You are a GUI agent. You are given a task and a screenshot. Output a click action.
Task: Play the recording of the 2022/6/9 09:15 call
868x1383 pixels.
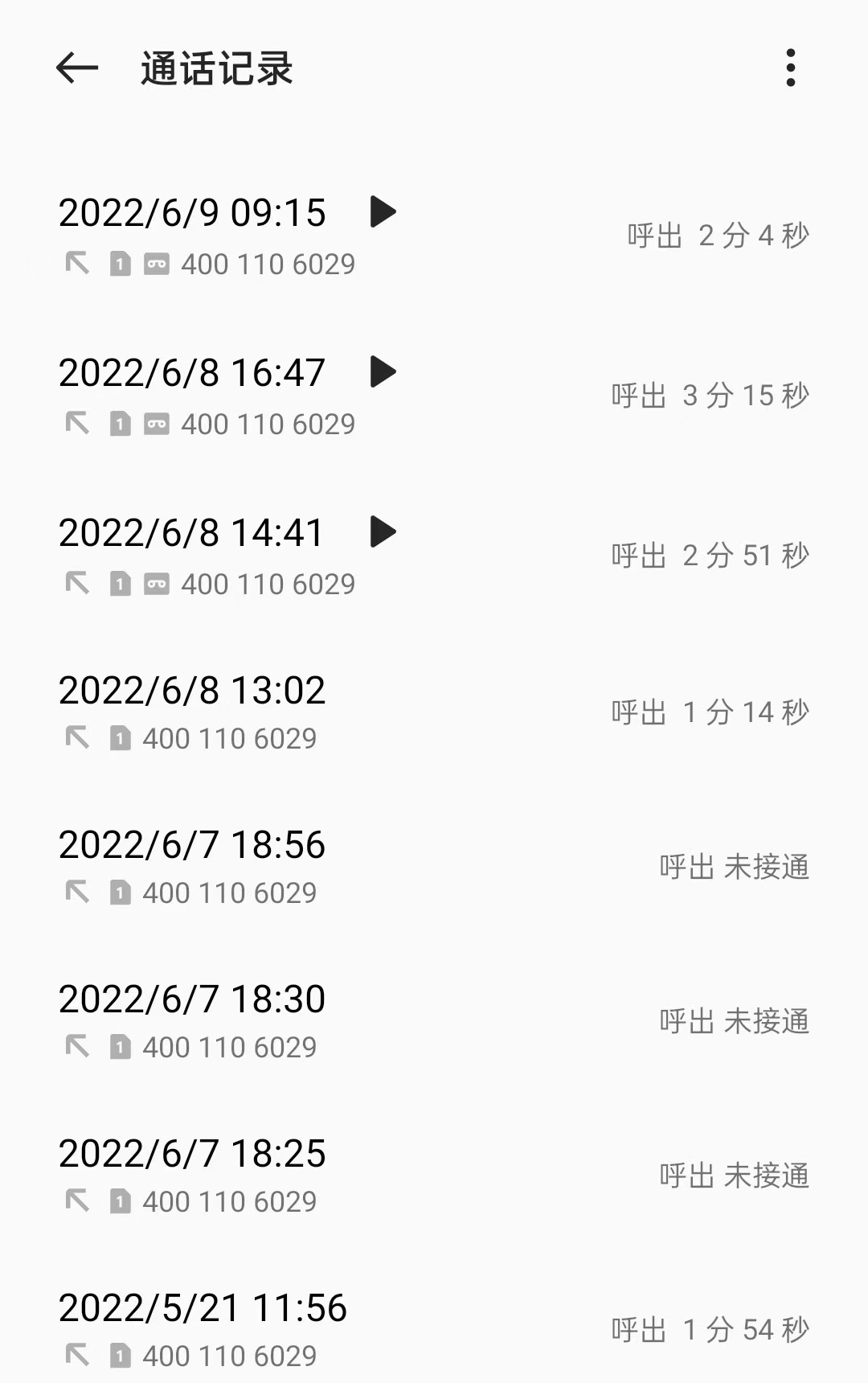pos(384,212)
